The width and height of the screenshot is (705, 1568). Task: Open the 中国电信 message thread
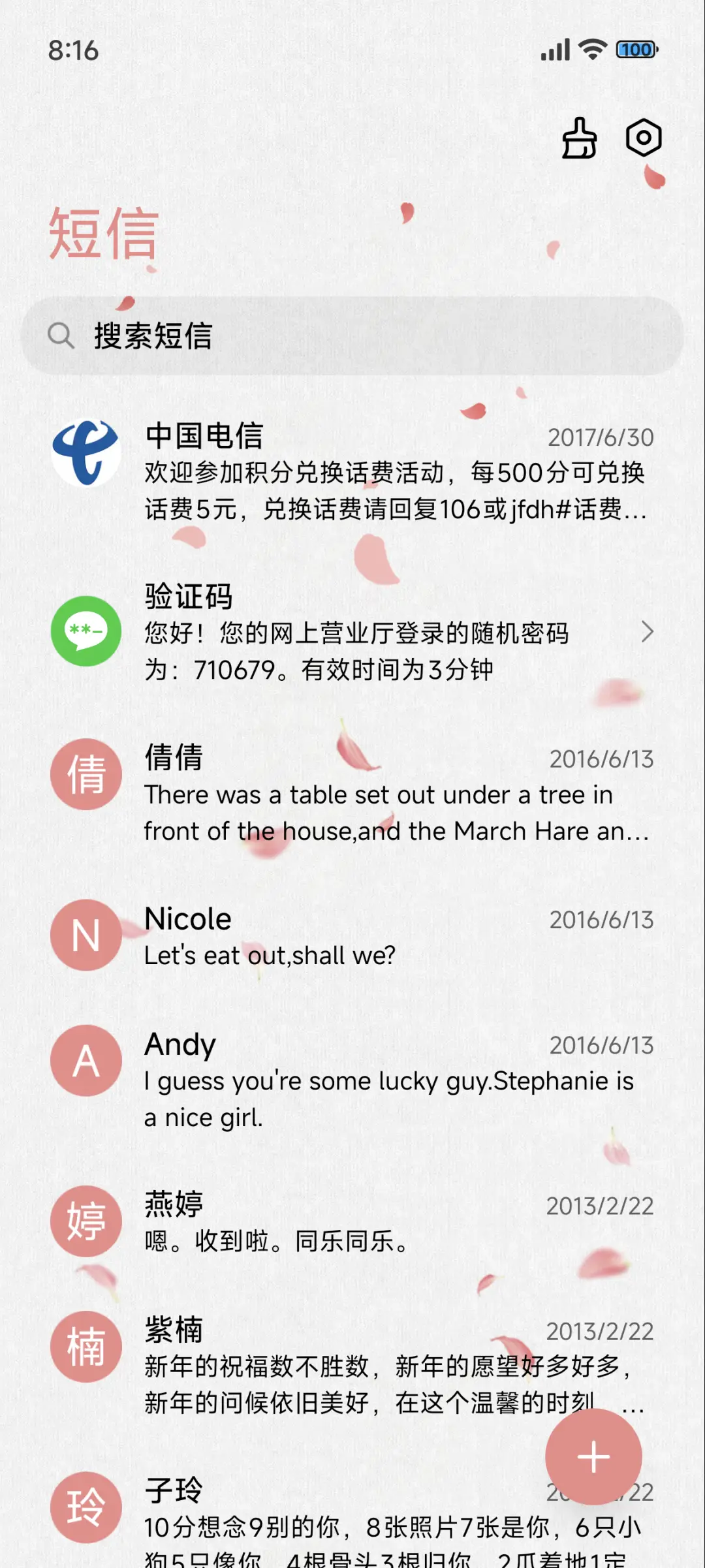pos(352,471)
